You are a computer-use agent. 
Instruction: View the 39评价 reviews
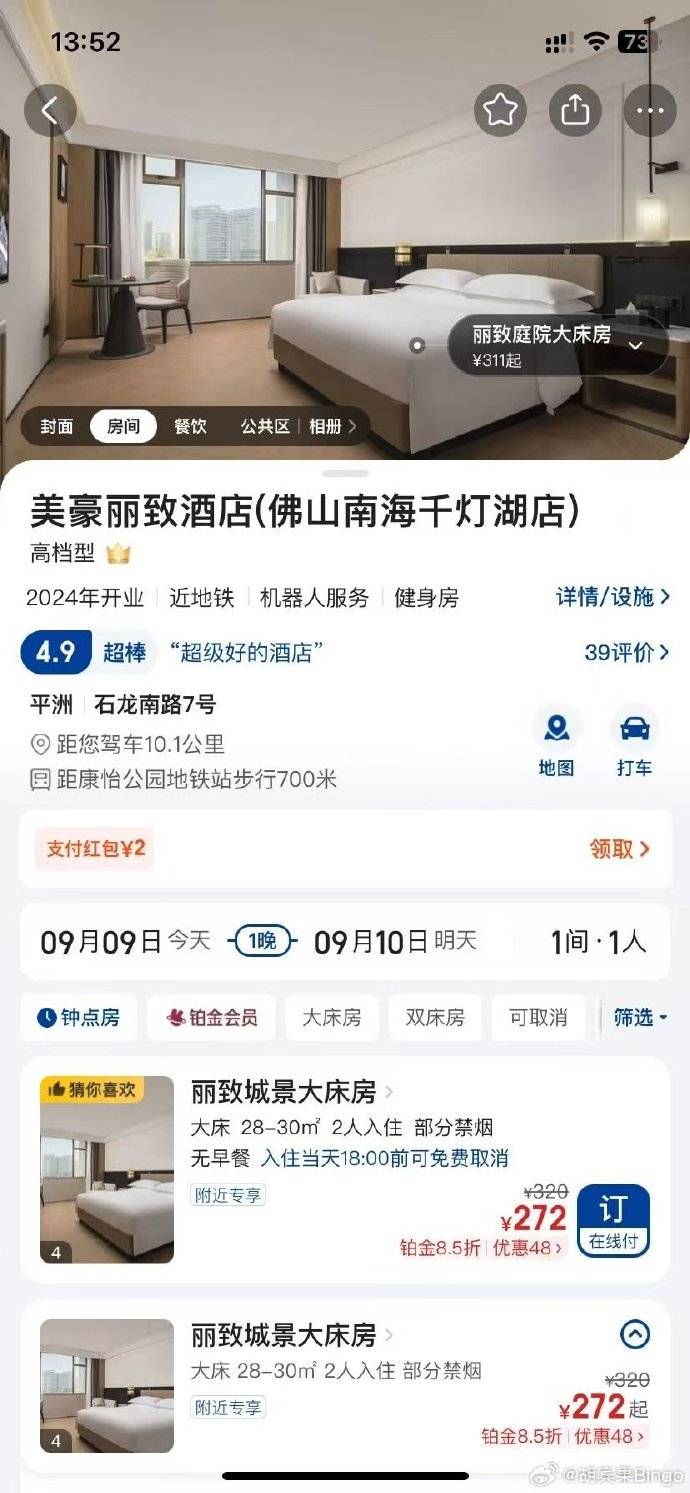pos(626,652)
